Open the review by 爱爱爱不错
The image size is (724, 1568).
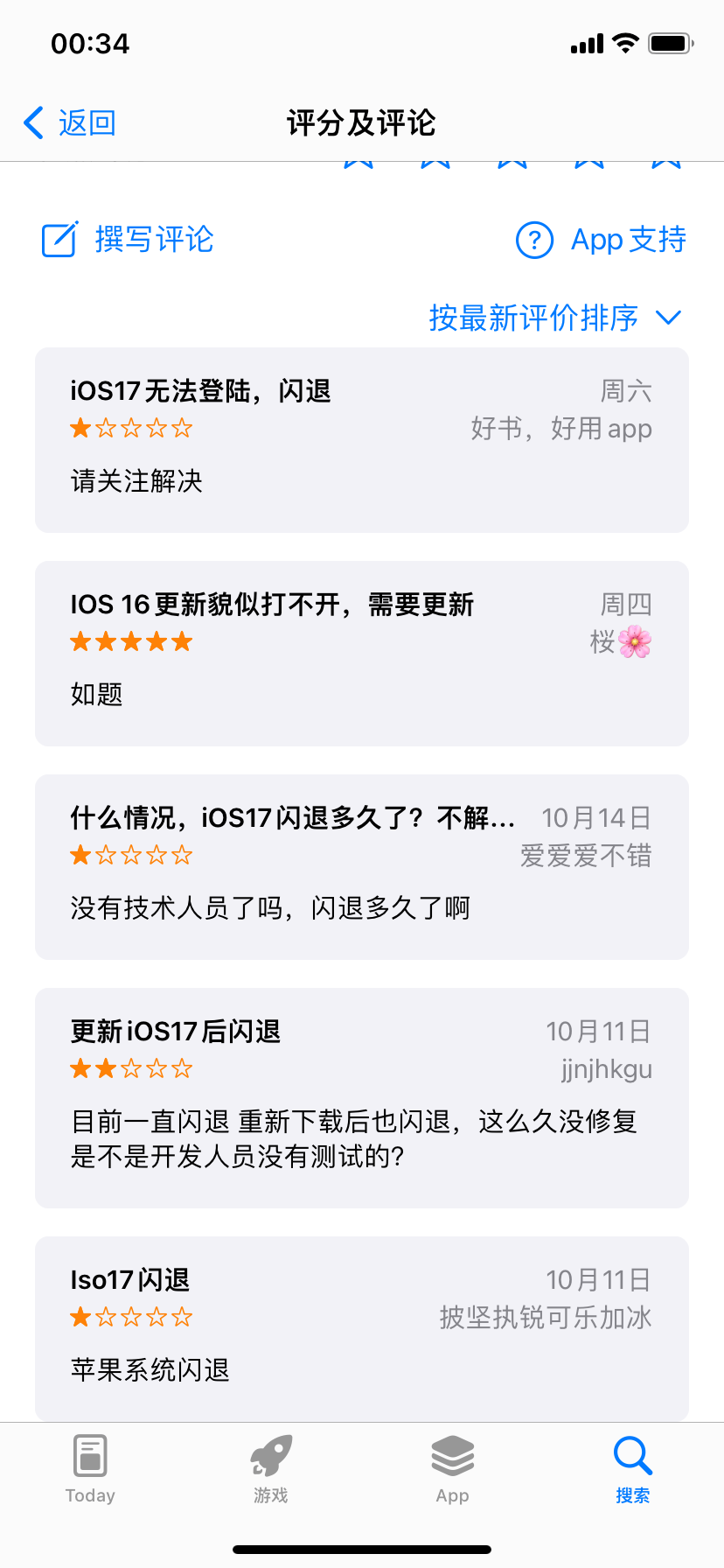click(x=362, y=867)
